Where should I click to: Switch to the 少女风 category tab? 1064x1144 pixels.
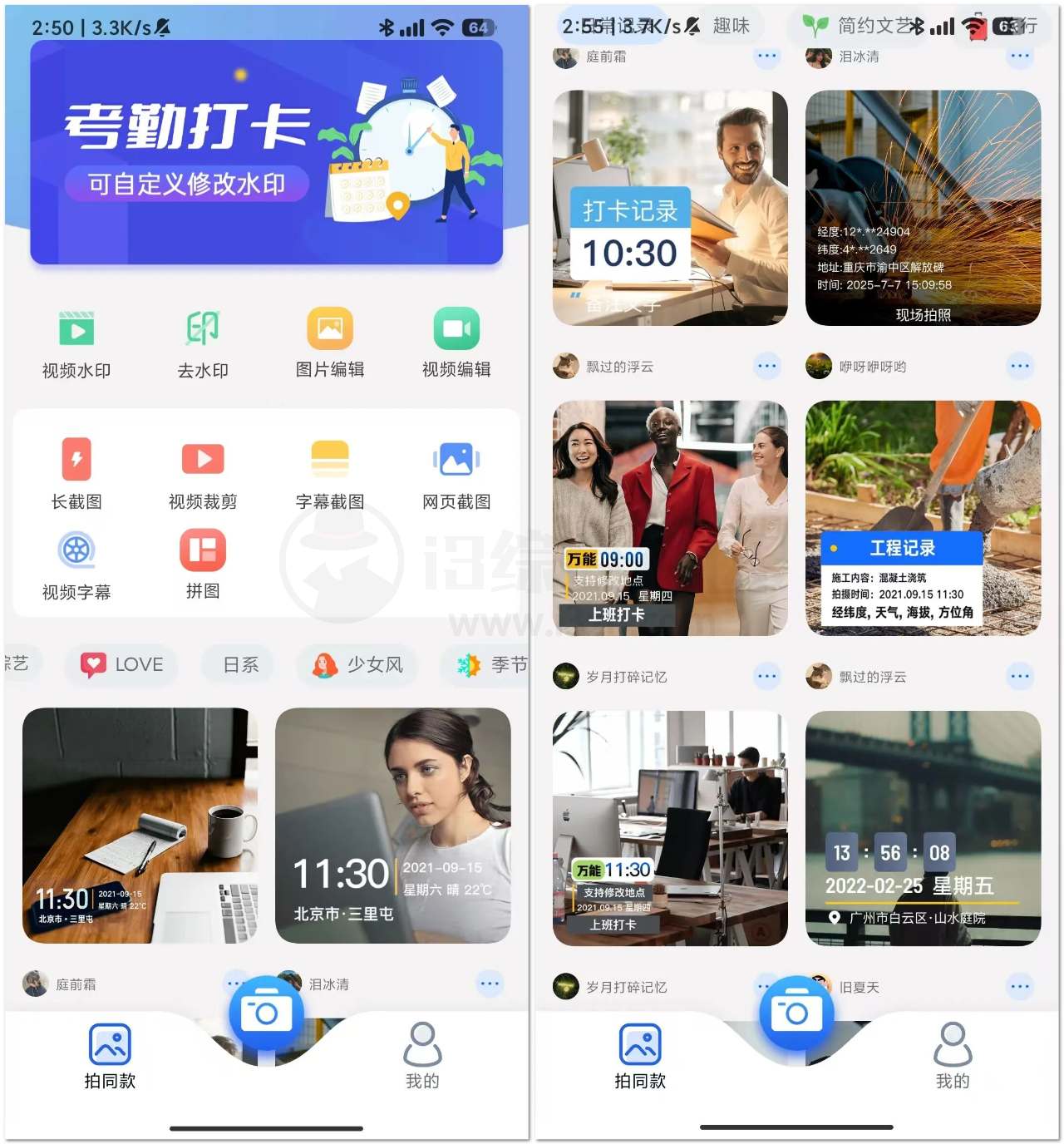[356, 664]
